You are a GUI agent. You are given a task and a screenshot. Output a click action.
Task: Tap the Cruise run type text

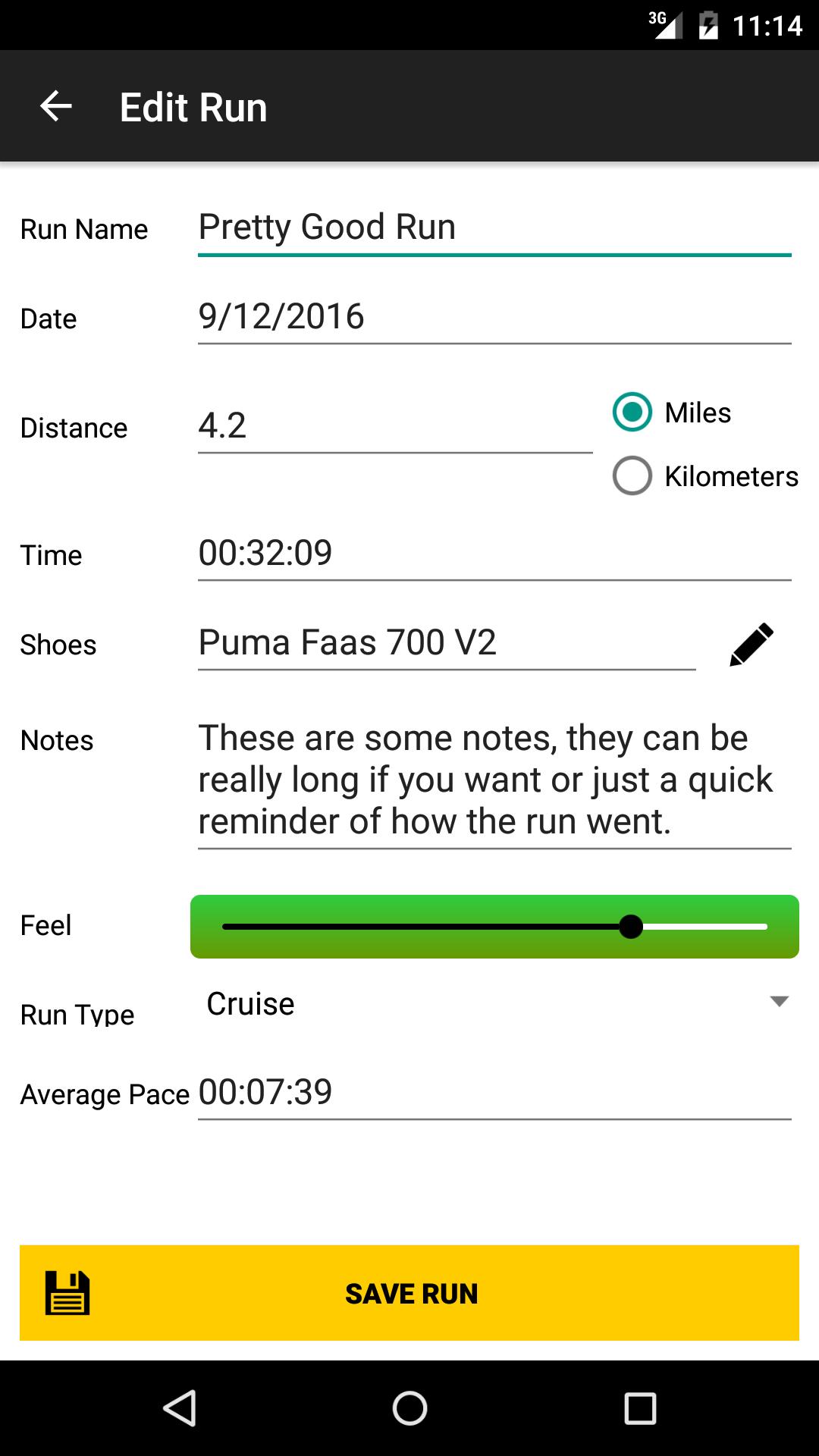point(250,1003)
